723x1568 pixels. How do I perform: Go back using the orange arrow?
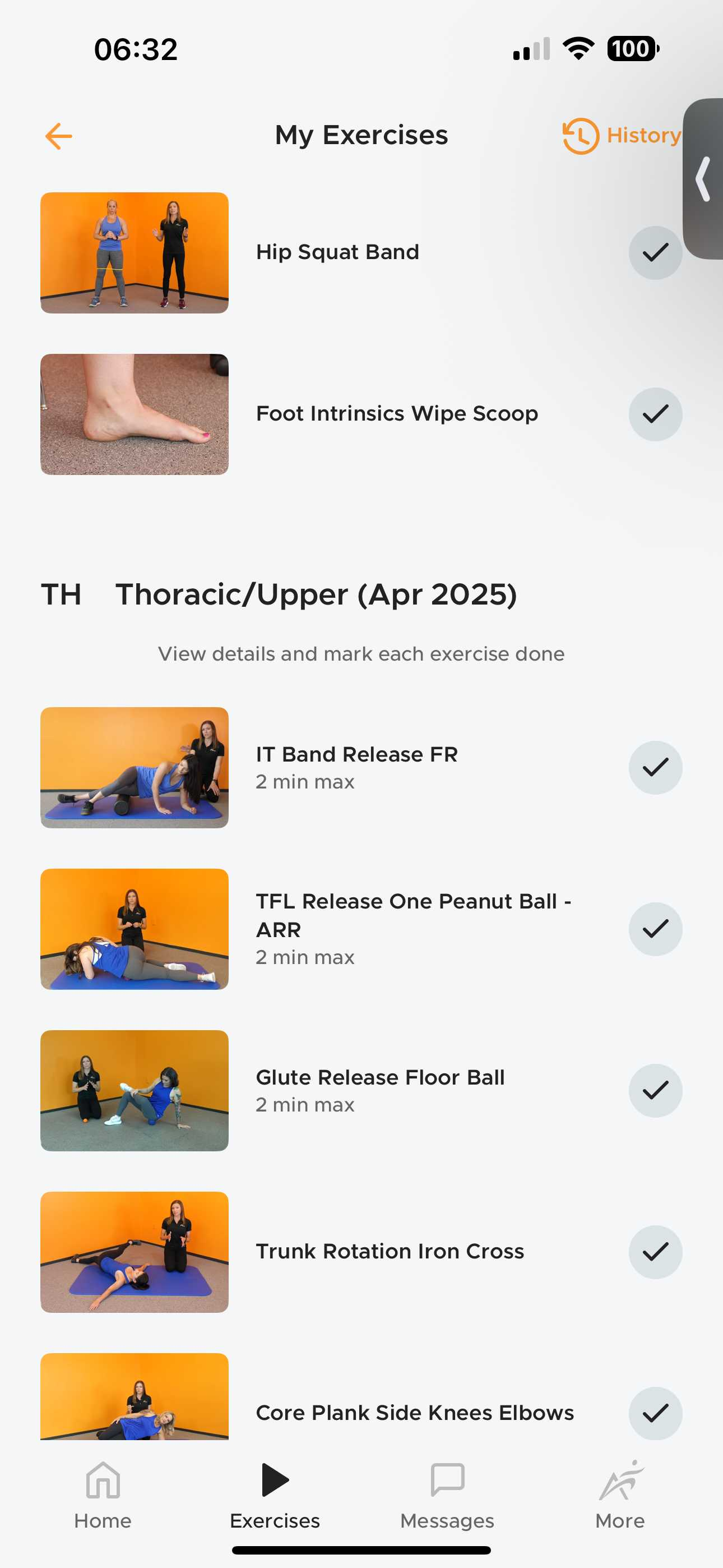(58, 136)
